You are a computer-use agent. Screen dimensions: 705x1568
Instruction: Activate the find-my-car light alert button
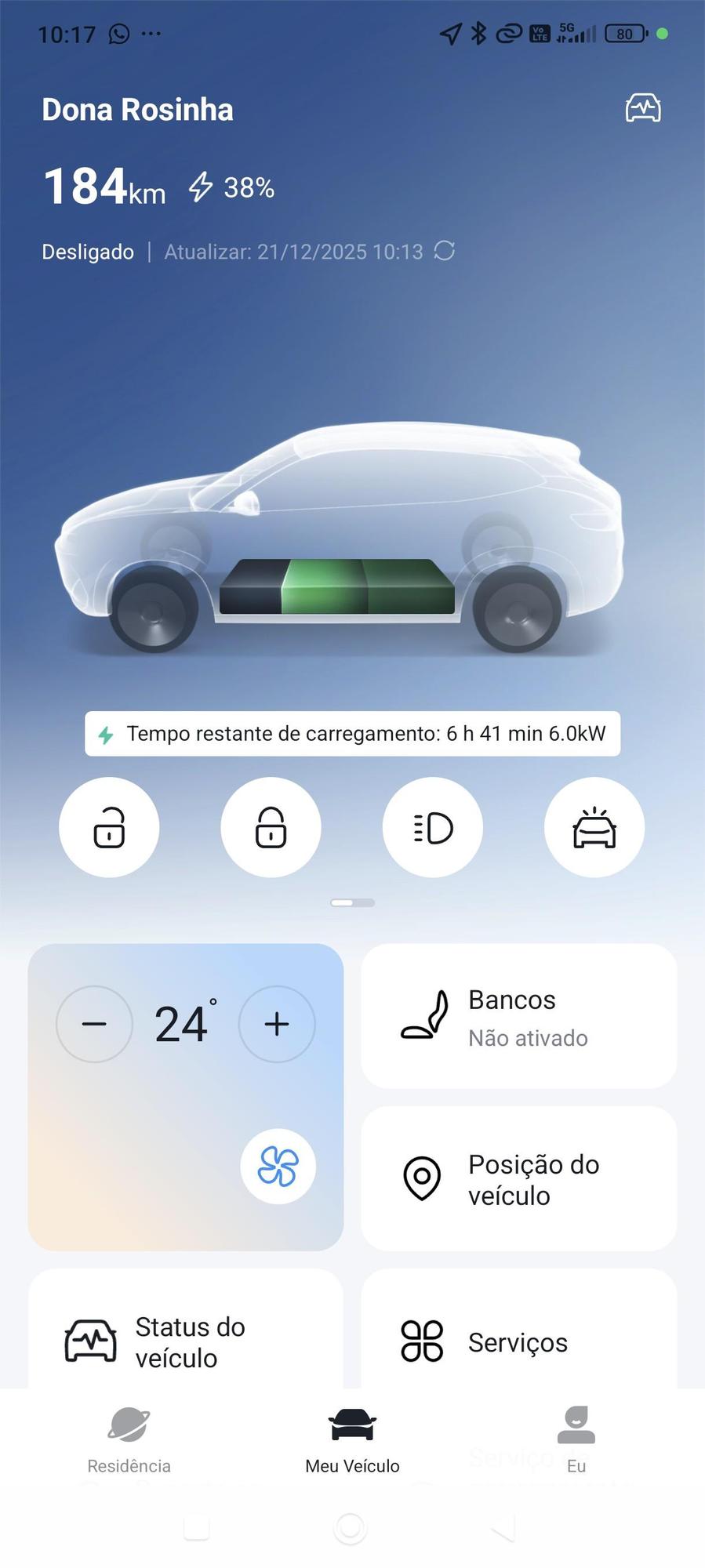(x=594, y=827)
